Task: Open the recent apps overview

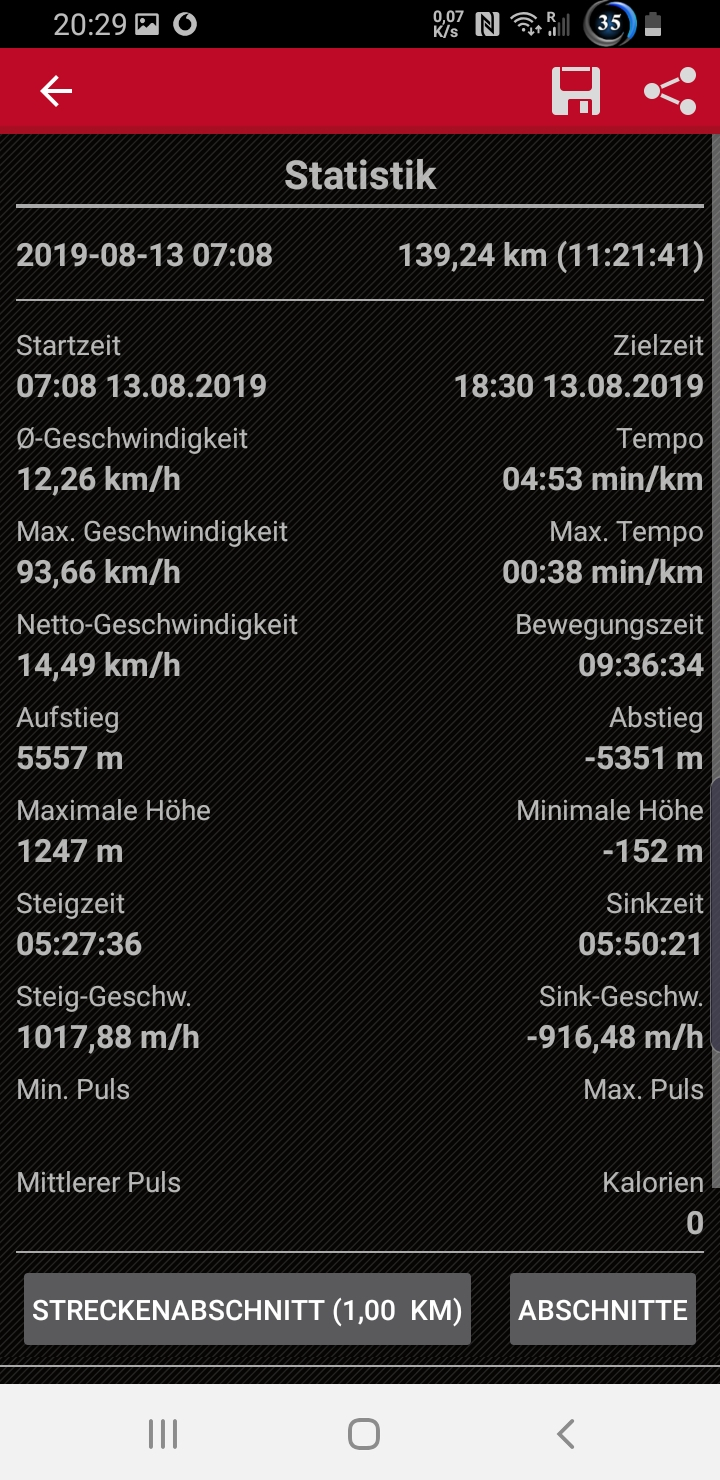Action: (x=163, y=1434)
